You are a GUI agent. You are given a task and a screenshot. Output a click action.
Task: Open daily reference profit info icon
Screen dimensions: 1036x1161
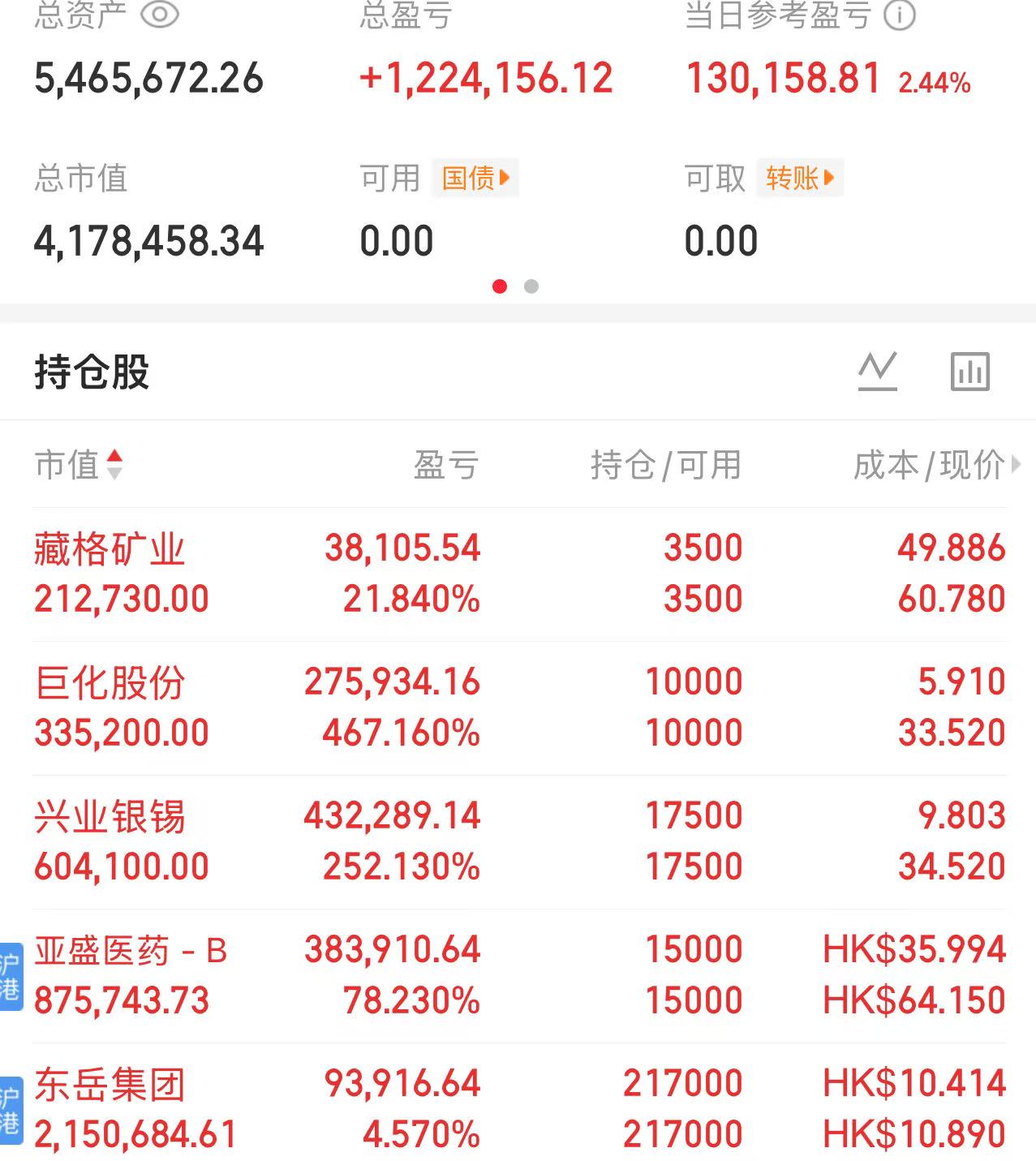point(899,15)
